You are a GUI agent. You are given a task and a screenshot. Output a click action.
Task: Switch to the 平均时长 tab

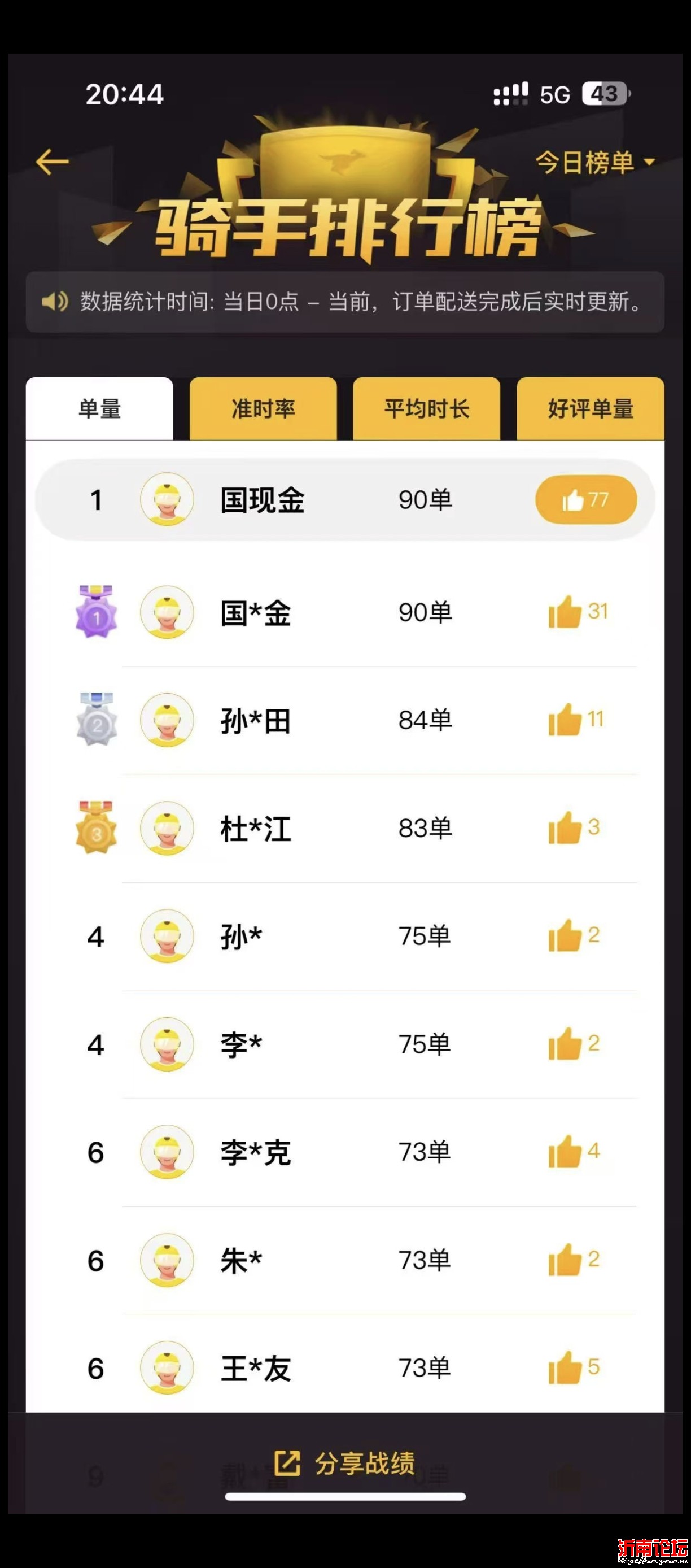(426, 408)
